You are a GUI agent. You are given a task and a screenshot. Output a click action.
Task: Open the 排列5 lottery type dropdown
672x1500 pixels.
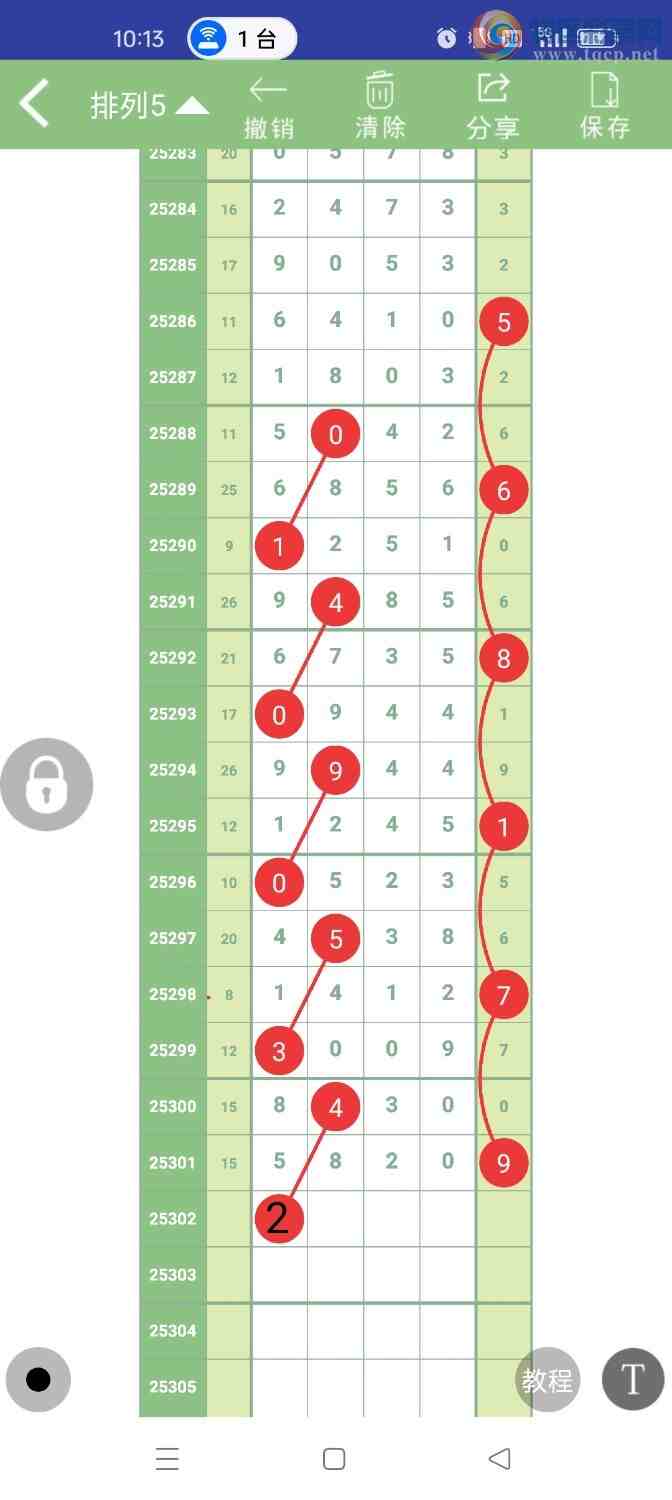coord(149,106)
